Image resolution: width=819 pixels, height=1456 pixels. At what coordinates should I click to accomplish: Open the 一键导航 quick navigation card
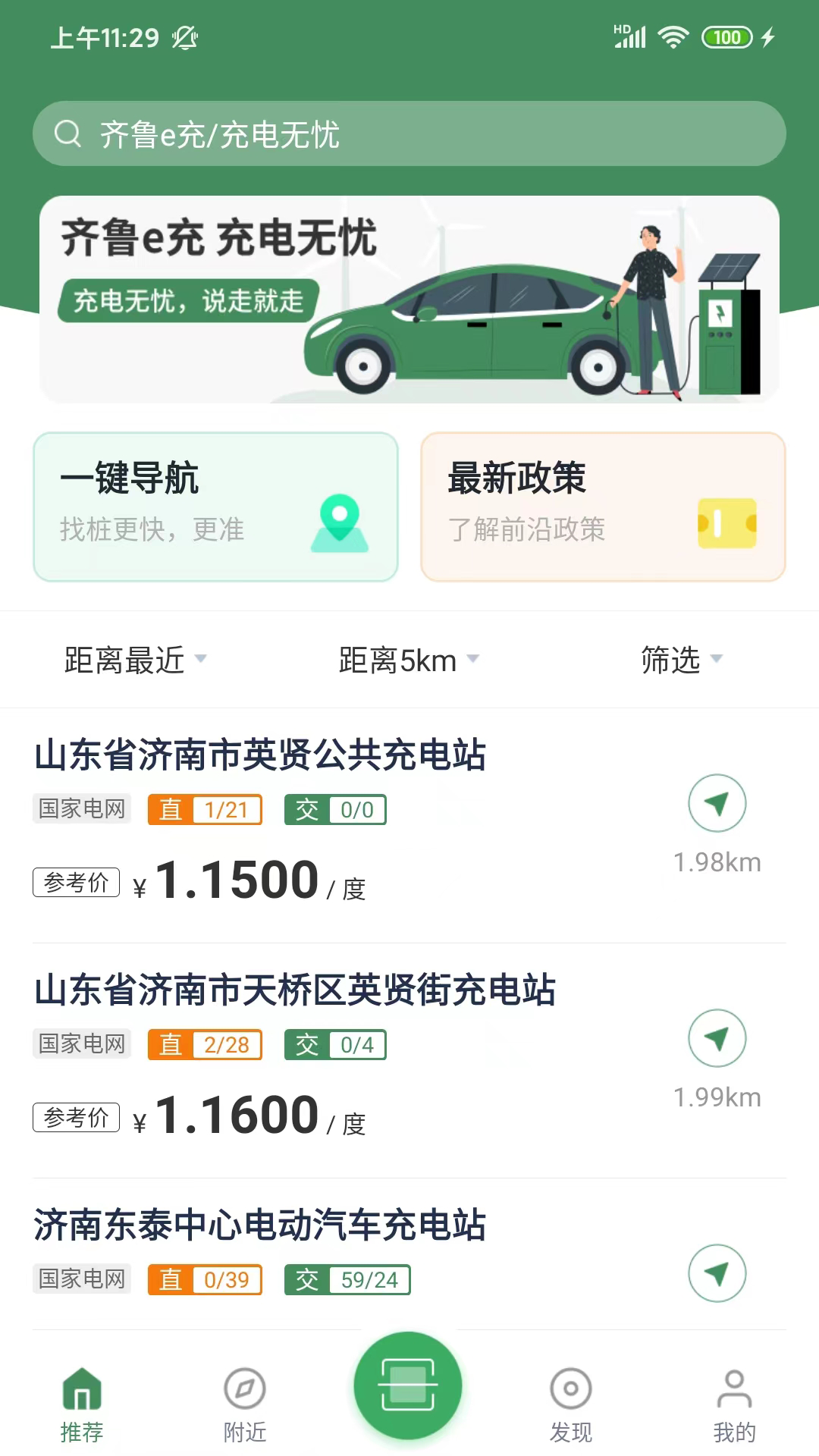215,504
